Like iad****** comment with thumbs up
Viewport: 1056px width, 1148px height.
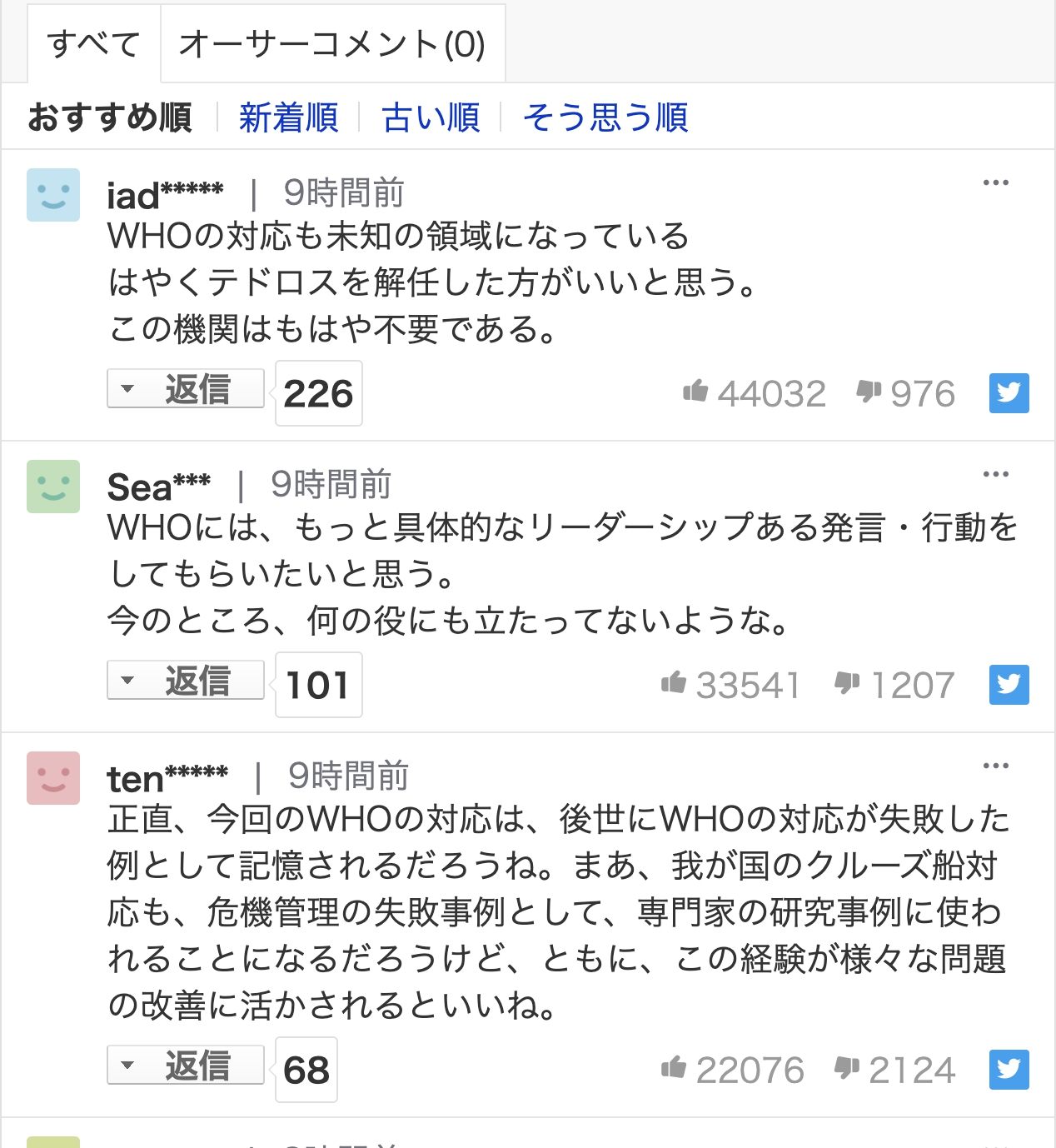695,392
